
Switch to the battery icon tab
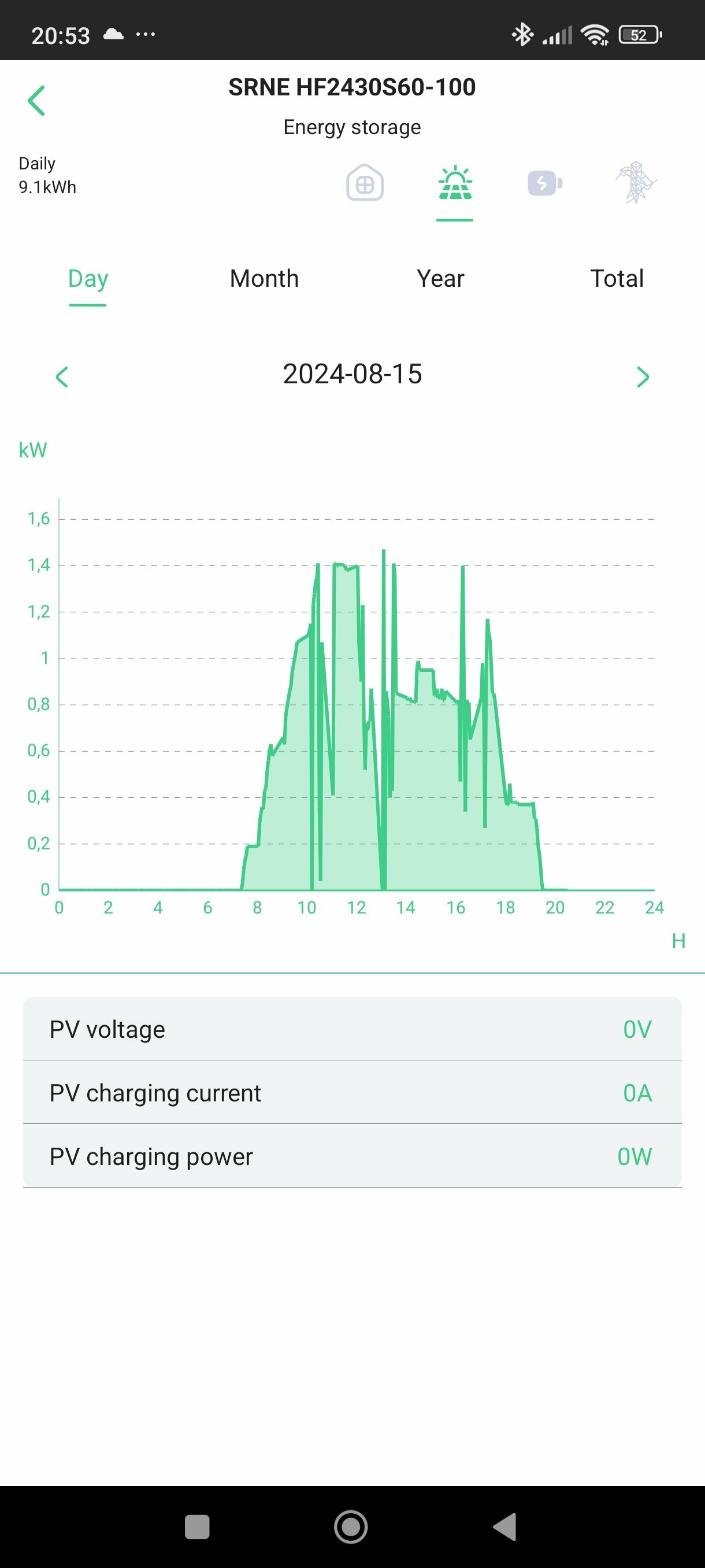coord(545,183)
